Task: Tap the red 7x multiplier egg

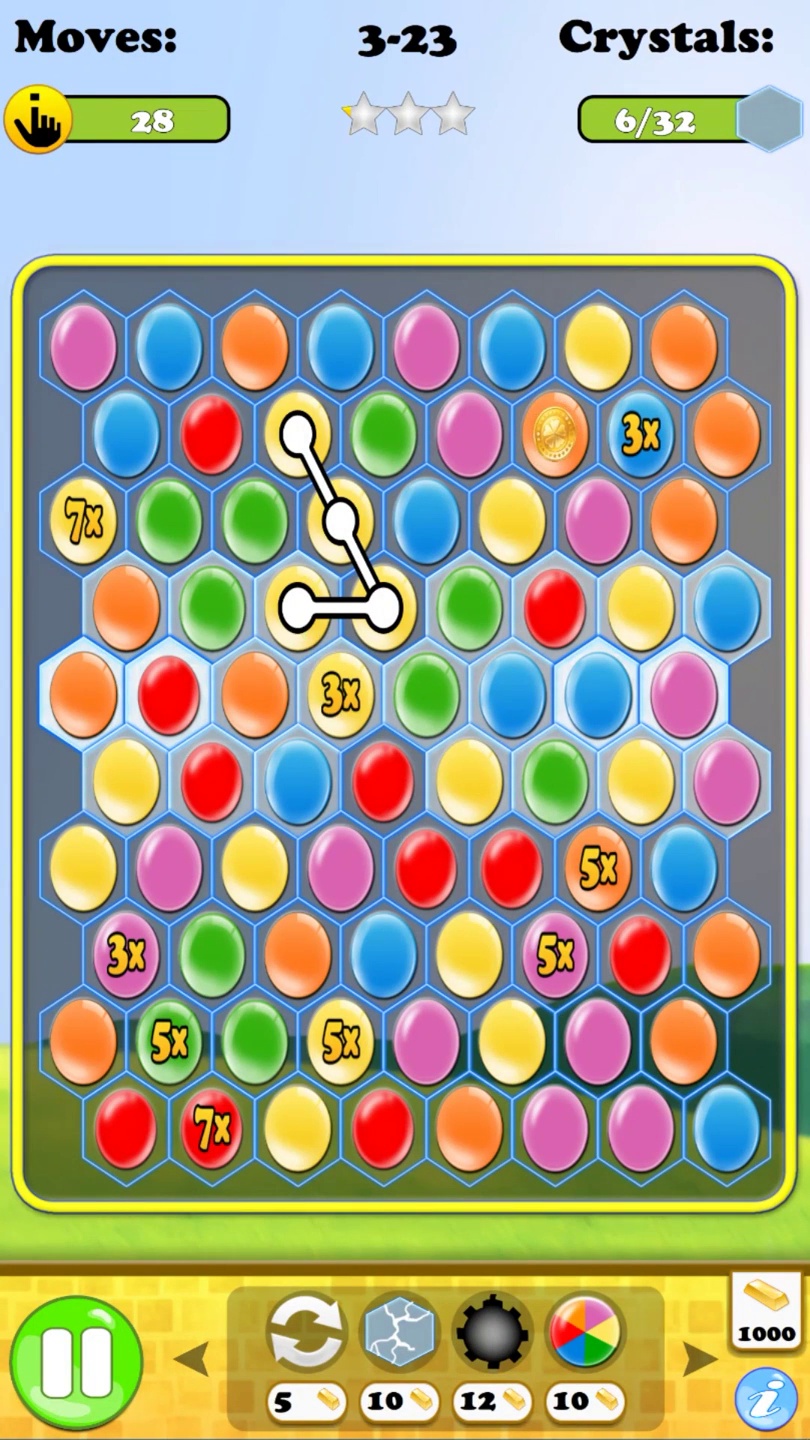Action: [x=212, y=1128]
